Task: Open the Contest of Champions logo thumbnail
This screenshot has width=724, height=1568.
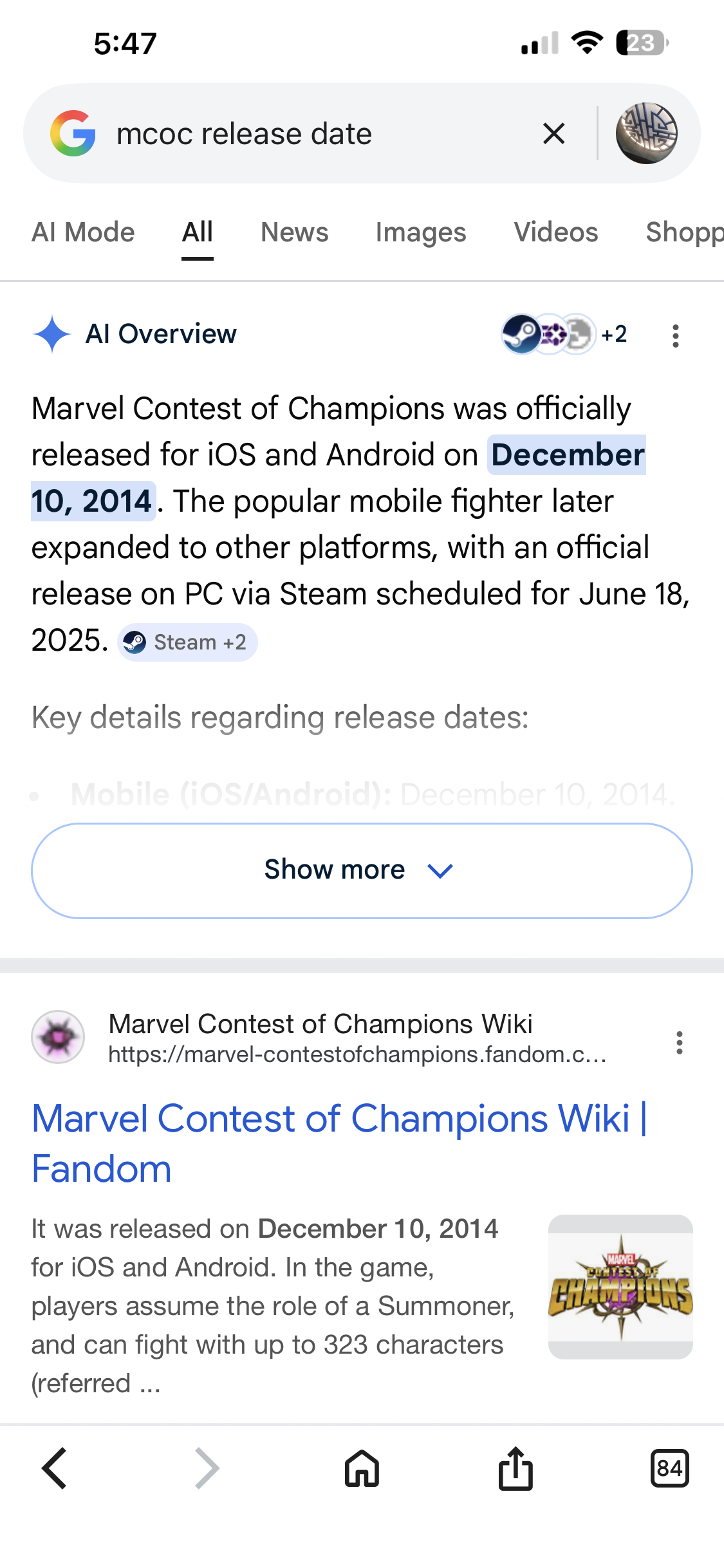Action: (620, 1287)
